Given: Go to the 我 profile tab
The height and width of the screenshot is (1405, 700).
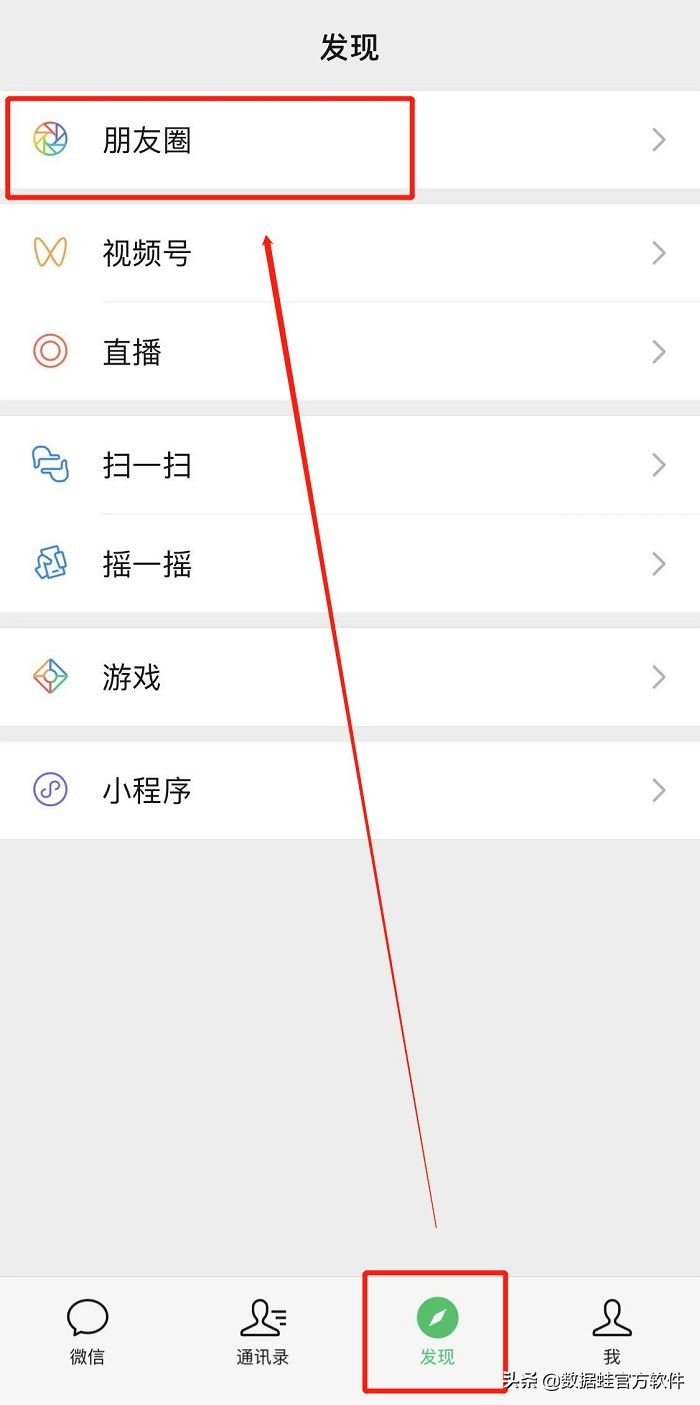Looking at the screenshot, I should tap(612, 1332).
